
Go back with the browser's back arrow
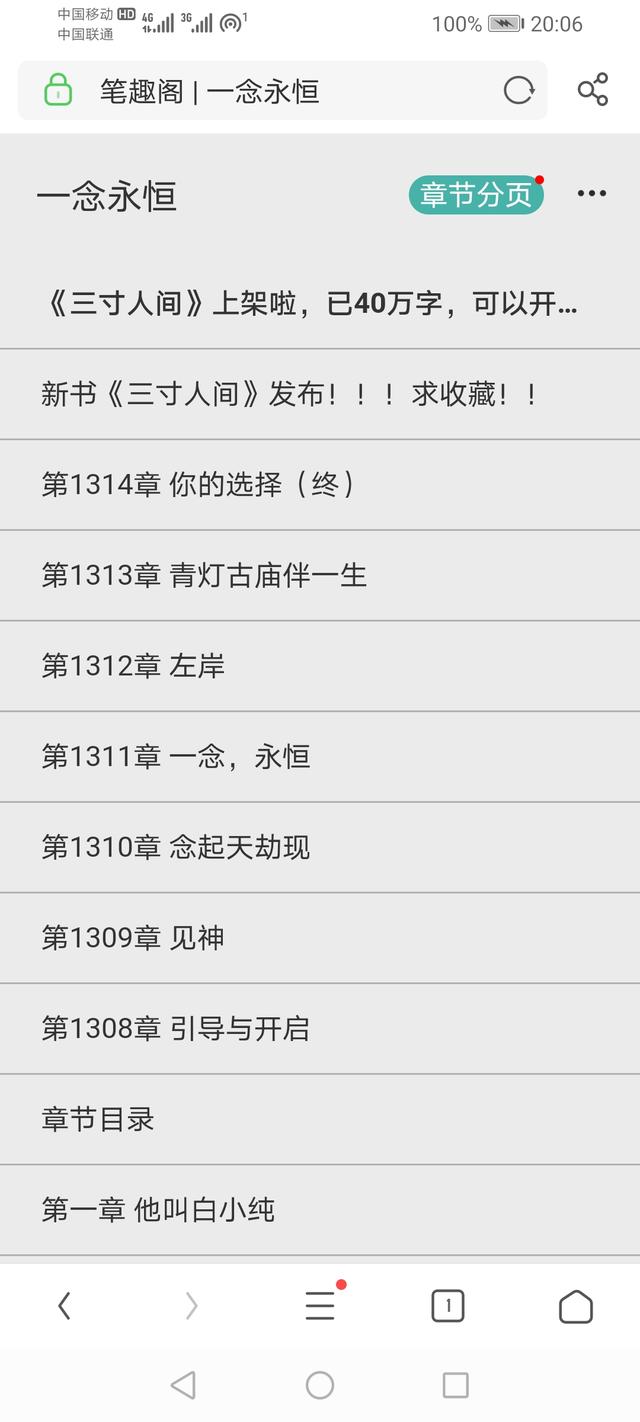[64, 1306]
